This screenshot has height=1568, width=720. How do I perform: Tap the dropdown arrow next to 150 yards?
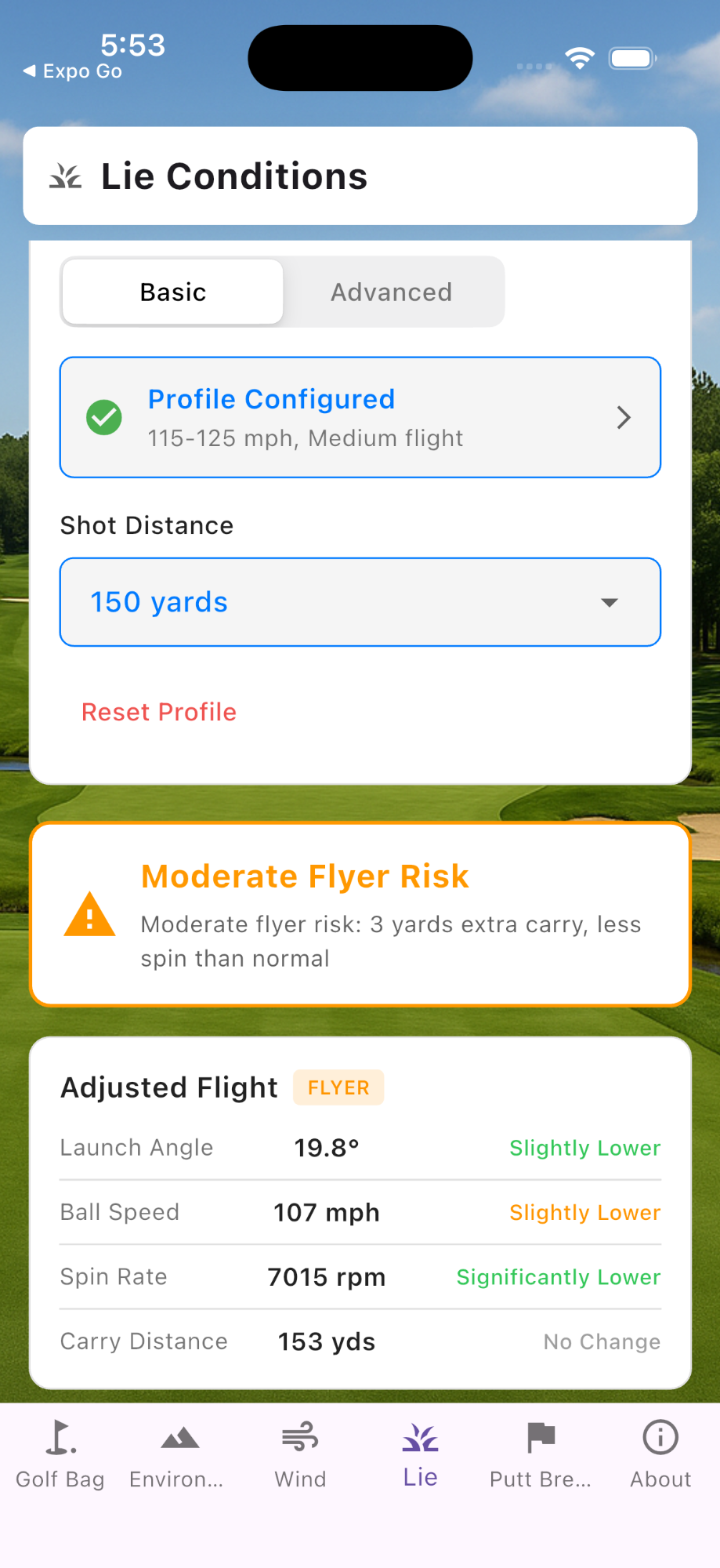point(609,603)
